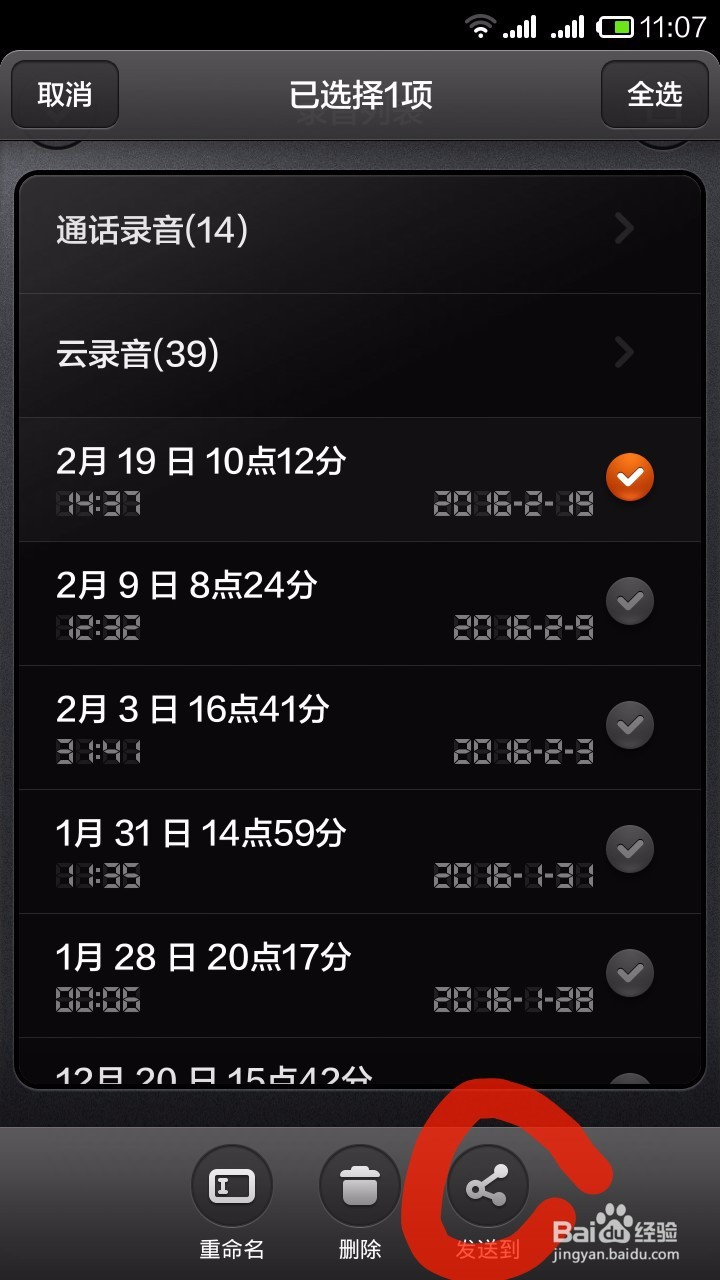
Task: Select the 2月9日 8点24分 recording
Action: pyautogui.click(x=629, y=601)
